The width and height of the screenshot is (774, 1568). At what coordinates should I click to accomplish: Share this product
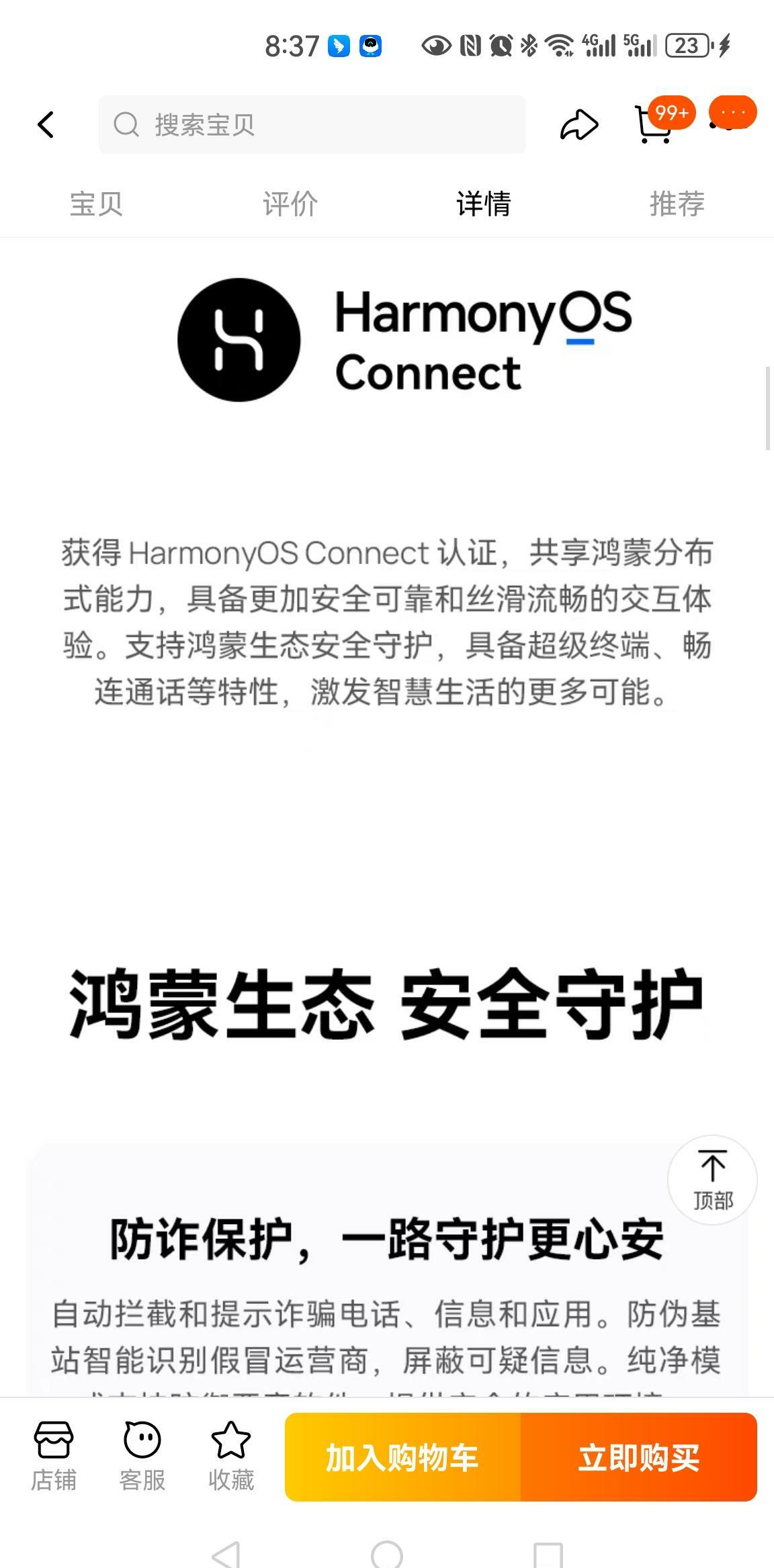pos(578,125)
